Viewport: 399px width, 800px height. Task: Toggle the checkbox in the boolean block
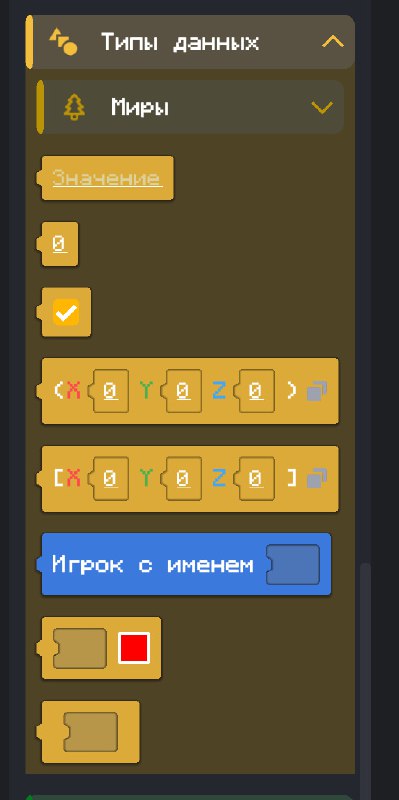(x=66, y=312)
